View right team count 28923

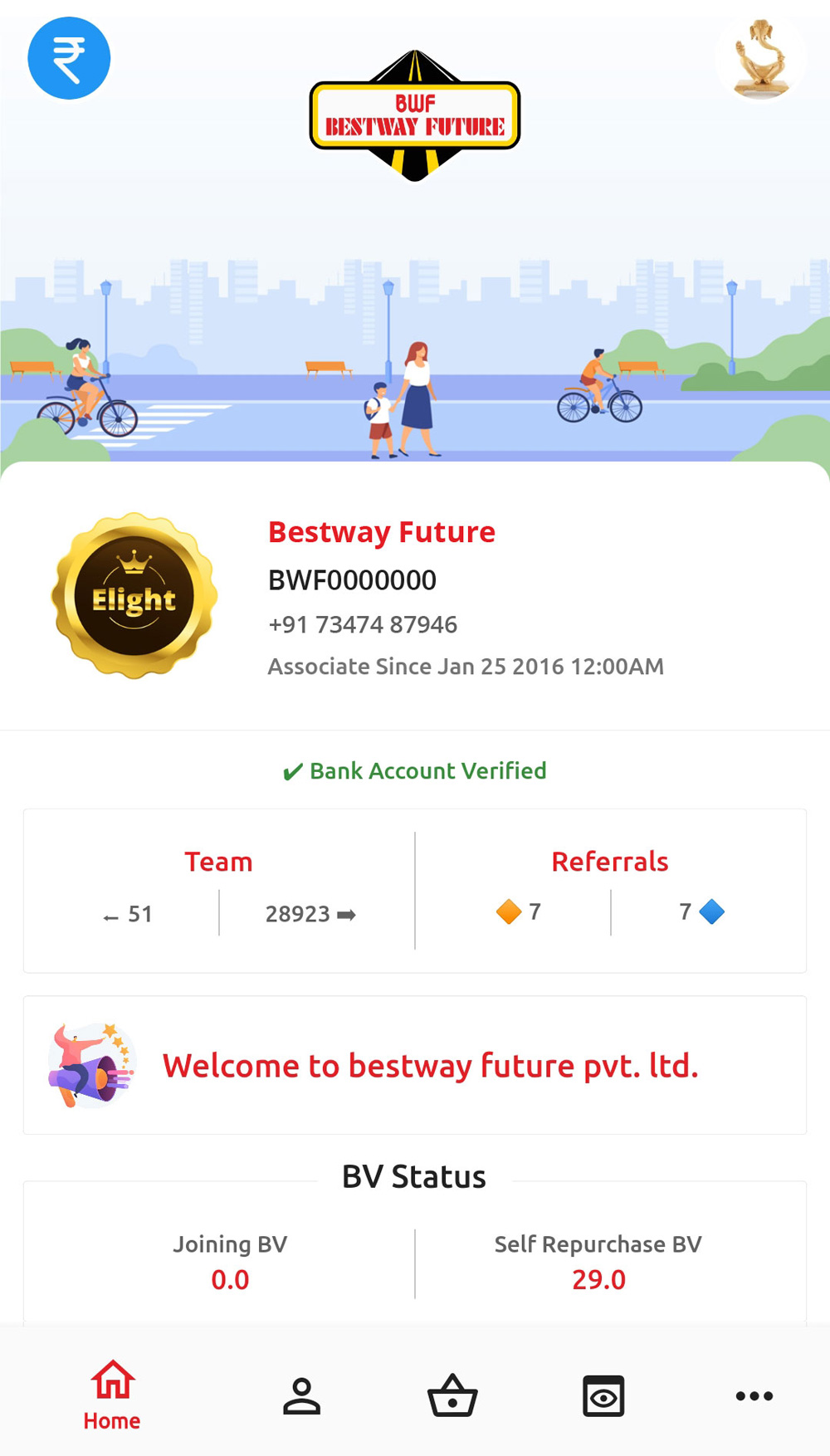310,914
